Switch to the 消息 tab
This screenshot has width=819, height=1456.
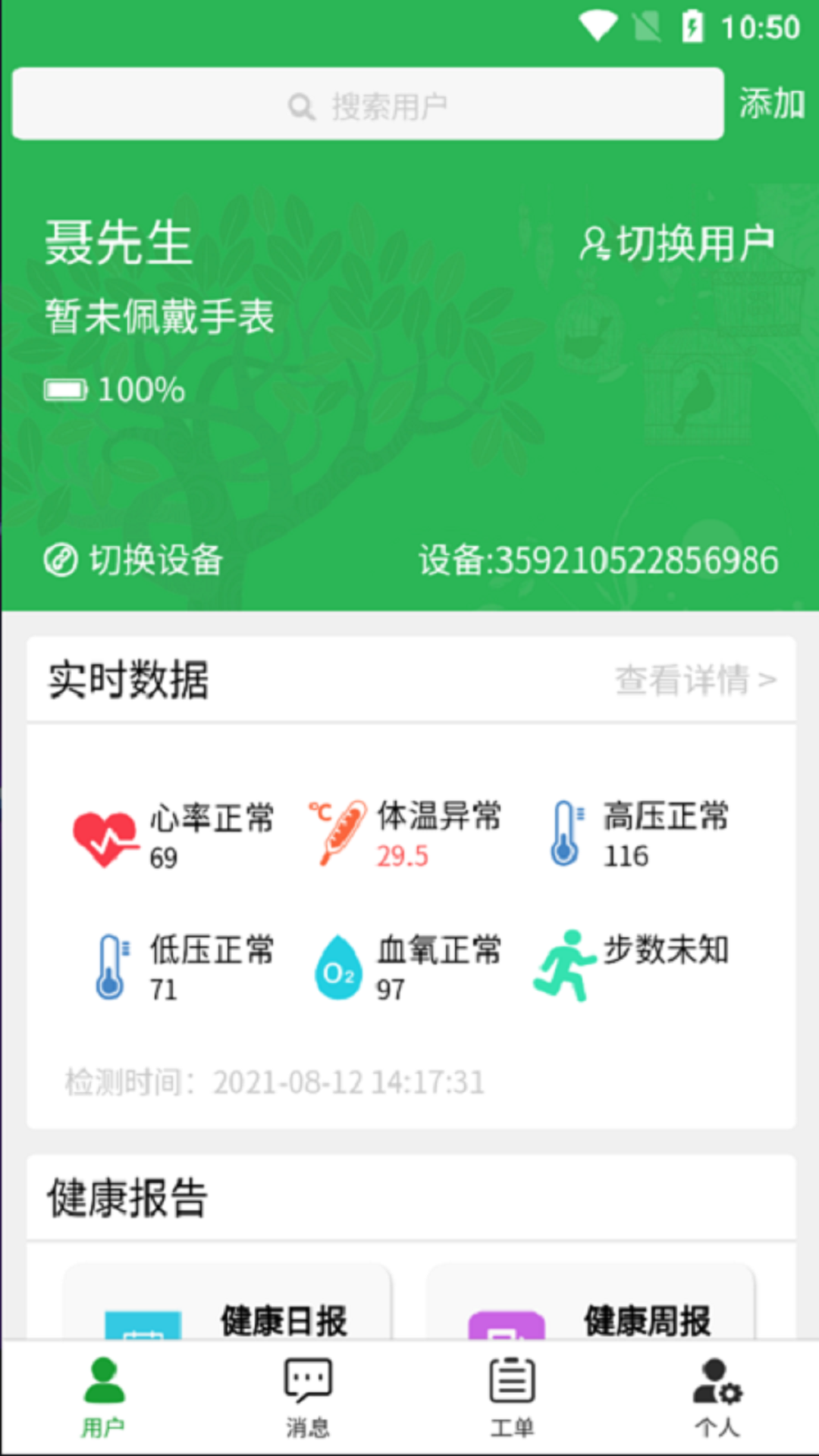[x=307, y=1397]
